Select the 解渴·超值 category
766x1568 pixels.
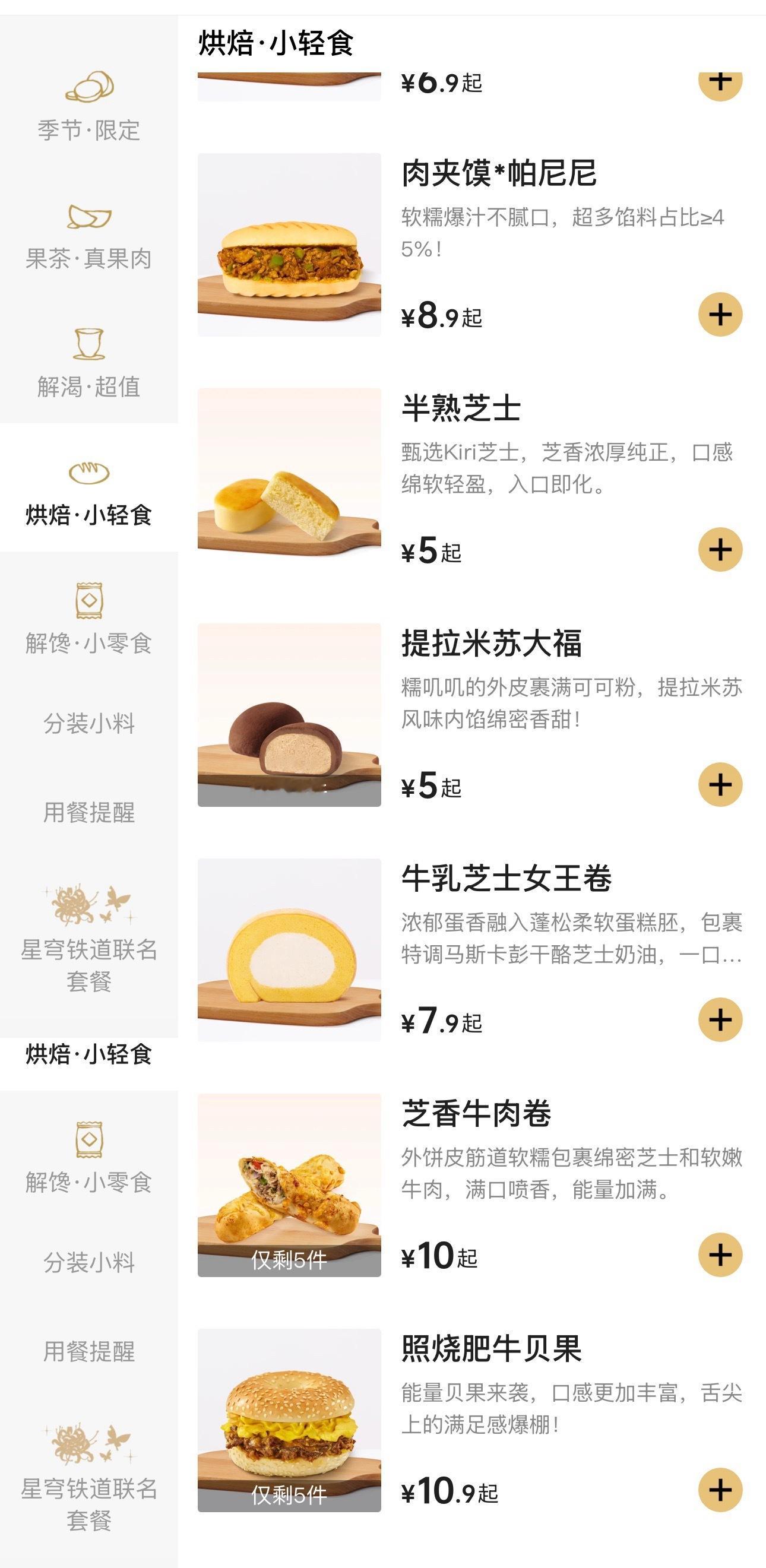tap(89, 359)
